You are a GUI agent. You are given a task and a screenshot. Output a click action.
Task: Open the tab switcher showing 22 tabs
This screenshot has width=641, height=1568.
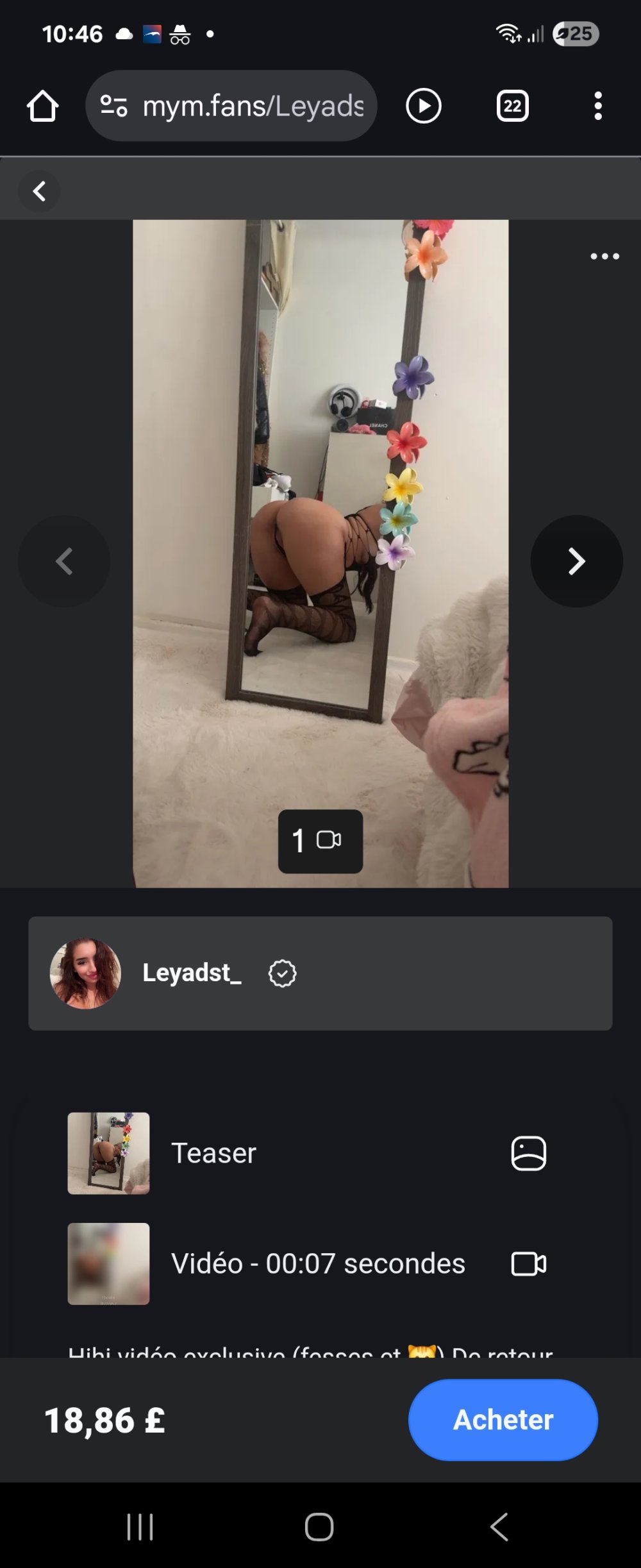coord(512,106)
